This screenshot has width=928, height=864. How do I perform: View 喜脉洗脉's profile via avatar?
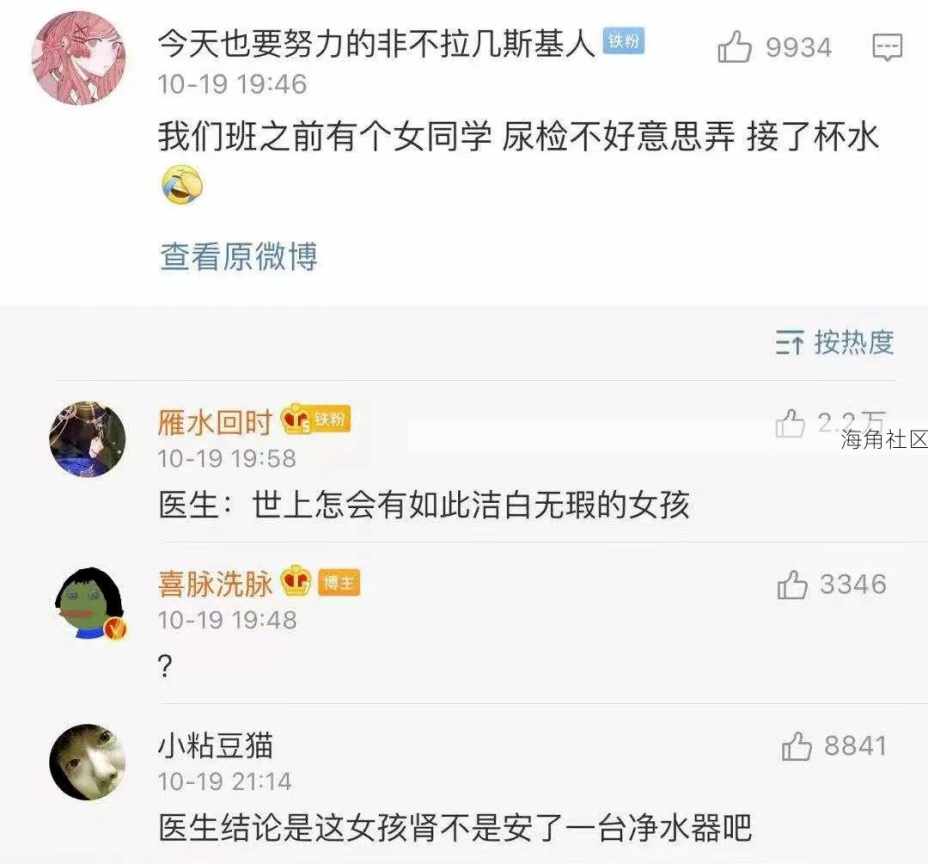pos(88,603)
